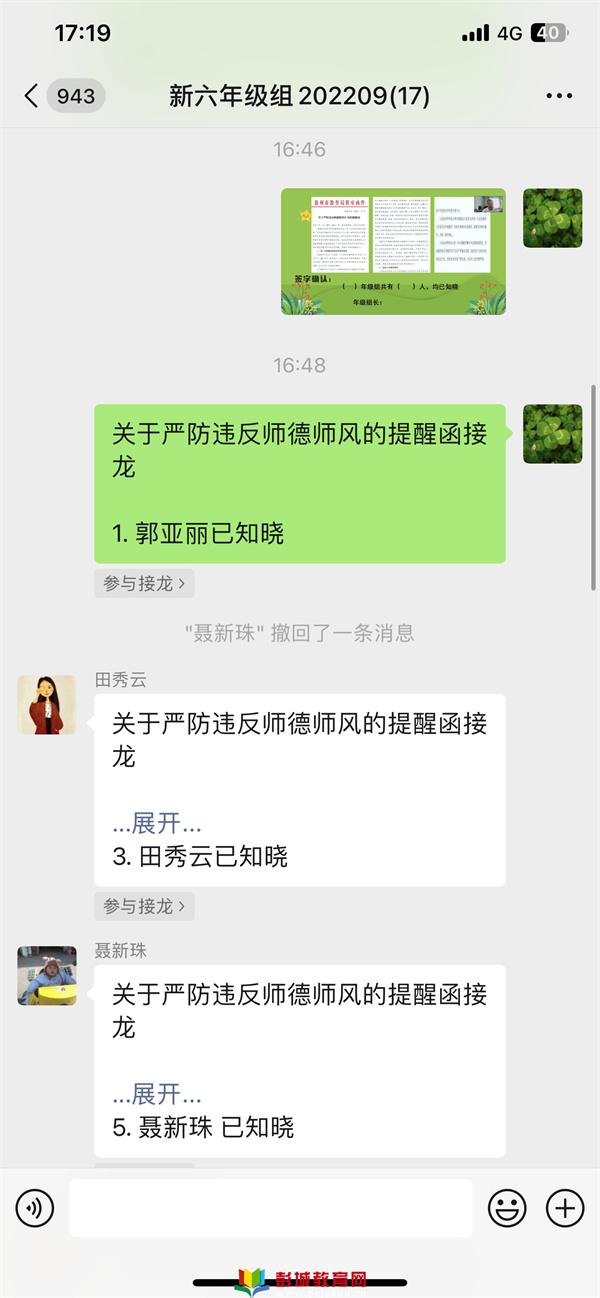Go back to the chat list
Screen dimensions: 600x1298
pos(32,96)
